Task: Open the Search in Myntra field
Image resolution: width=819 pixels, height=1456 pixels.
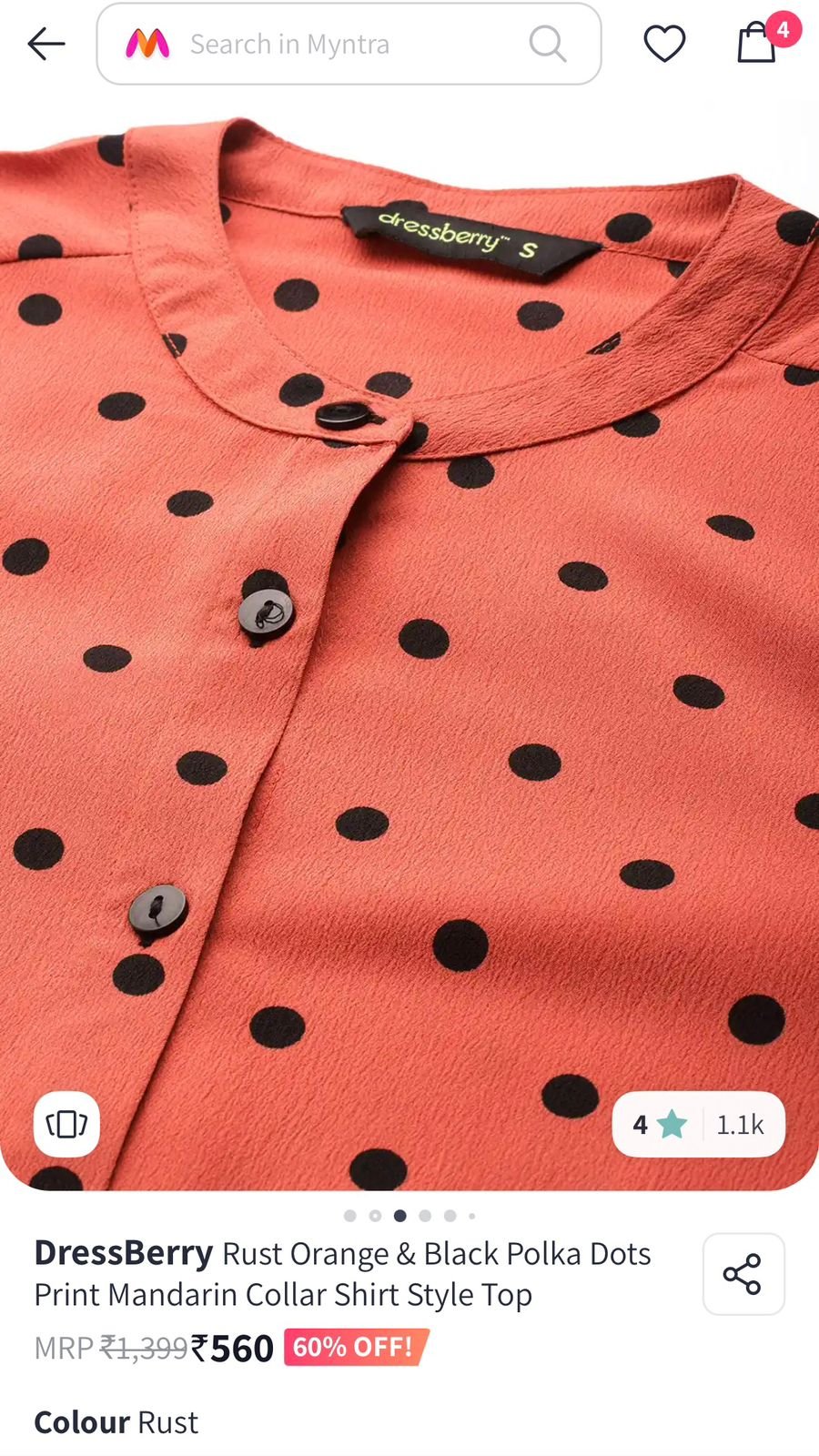Action: 349,44
